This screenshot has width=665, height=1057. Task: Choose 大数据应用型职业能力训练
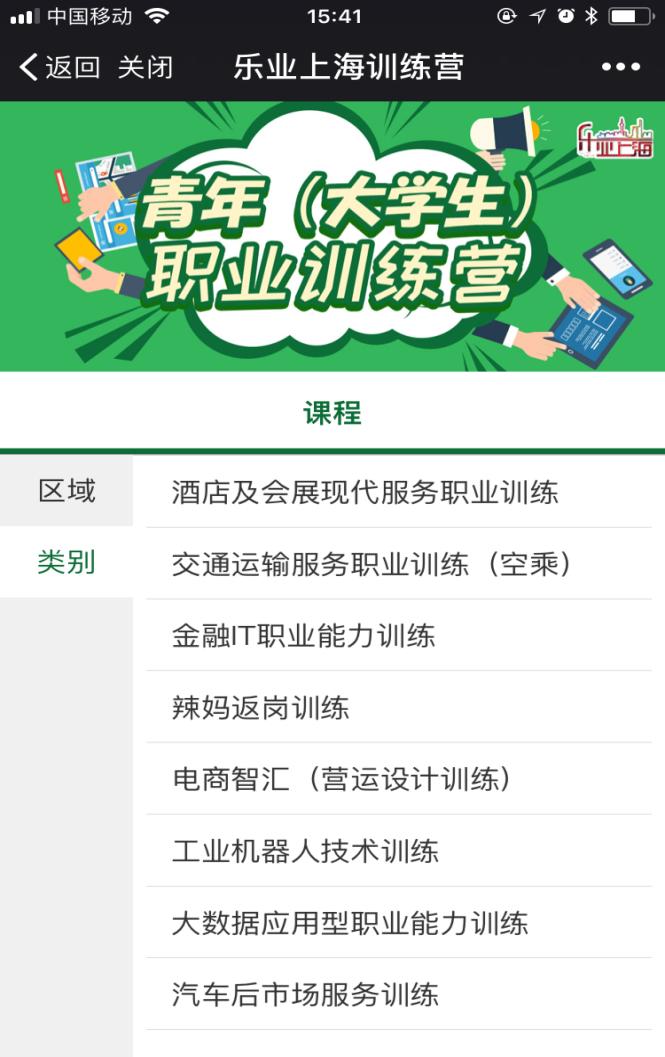tap(349, 923)
